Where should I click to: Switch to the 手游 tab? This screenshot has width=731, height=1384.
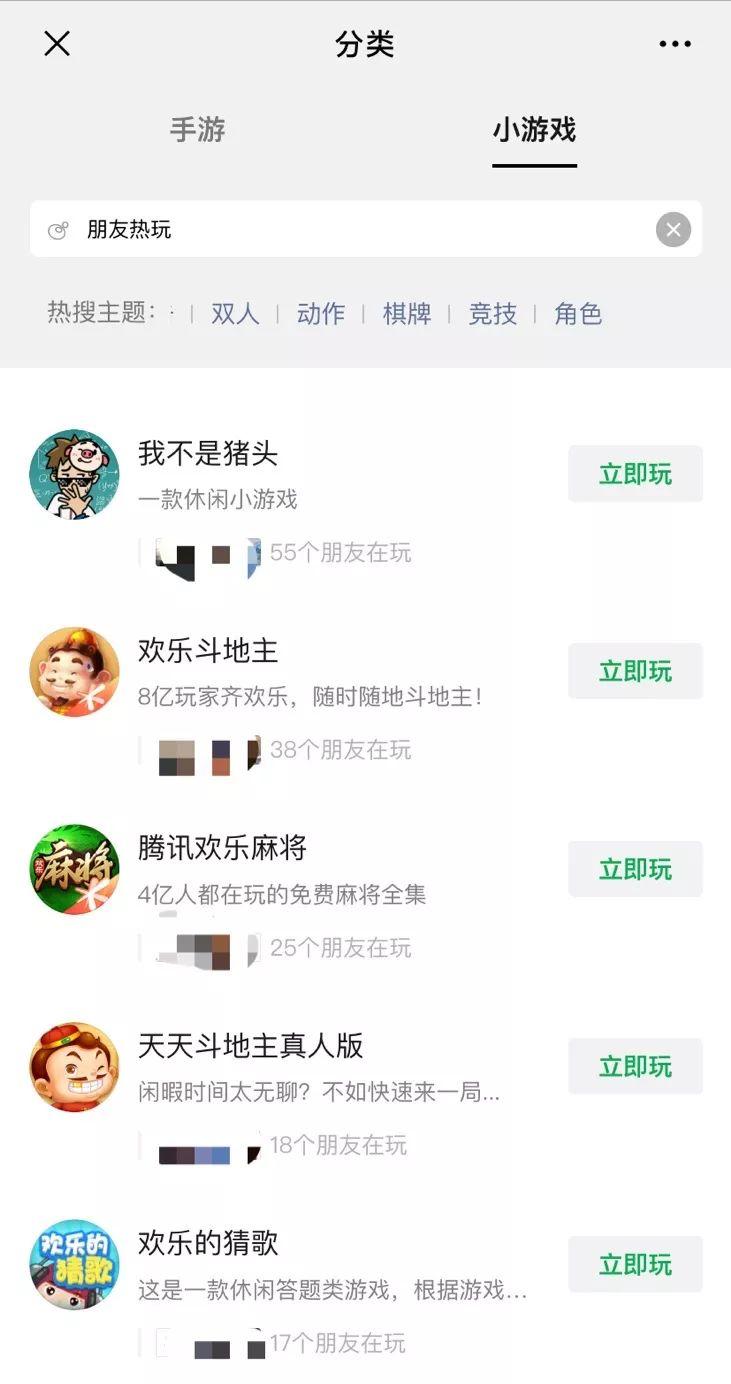point(197,131)
